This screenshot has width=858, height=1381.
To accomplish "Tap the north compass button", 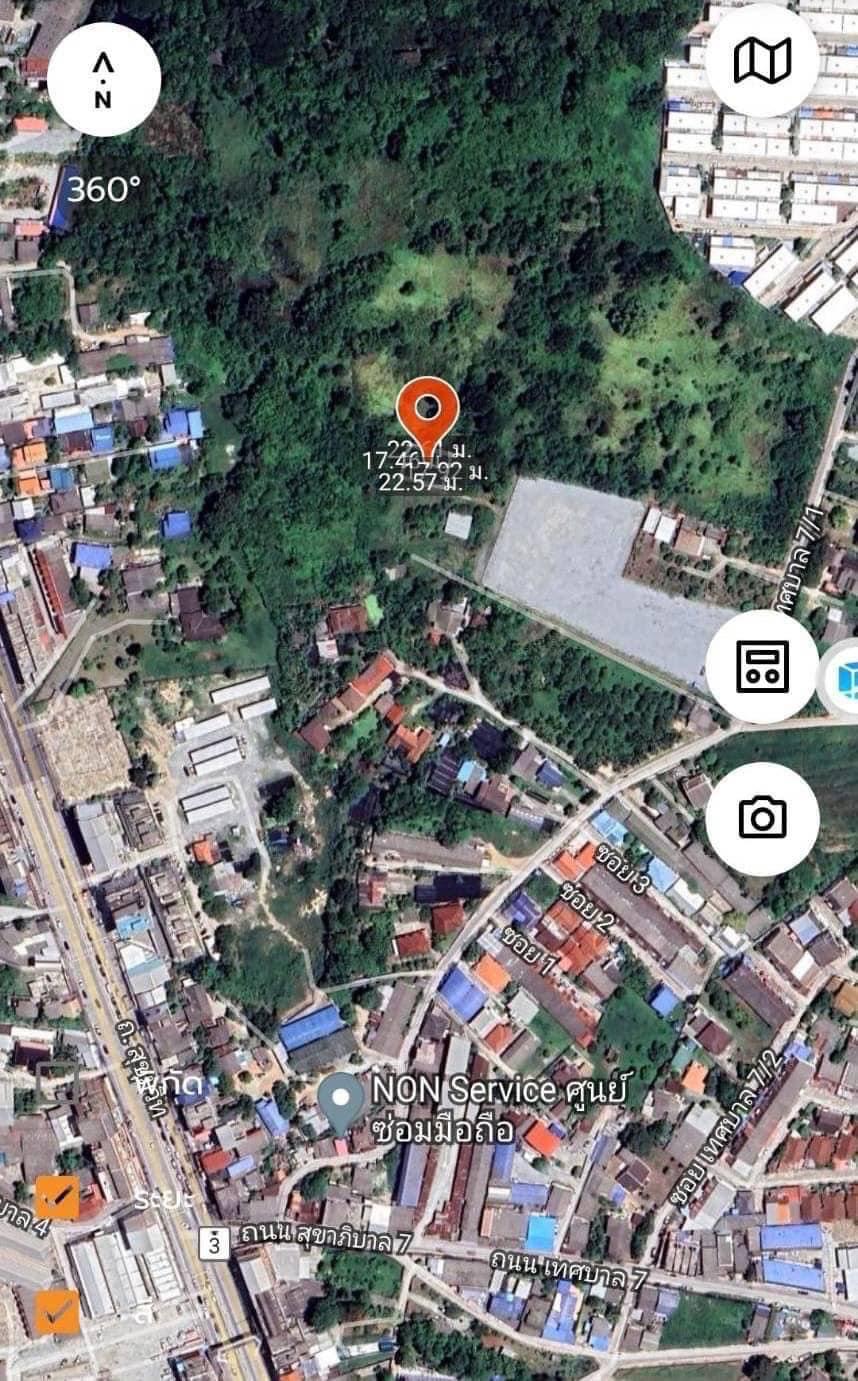I will point(104,80).
